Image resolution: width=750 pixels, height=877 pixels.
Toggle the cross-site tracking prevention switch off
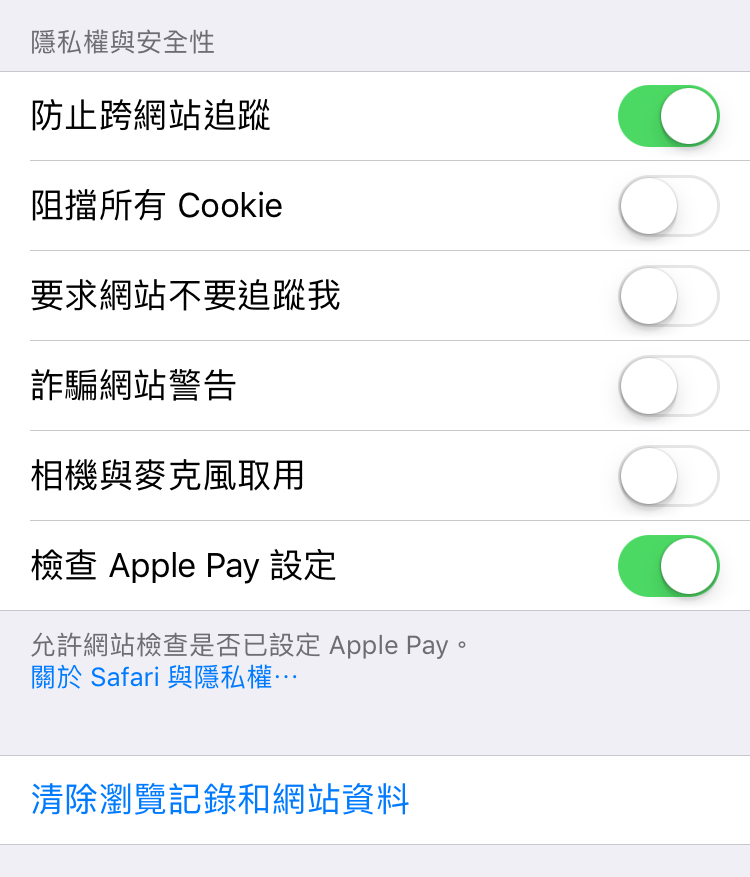pos(668,115)
